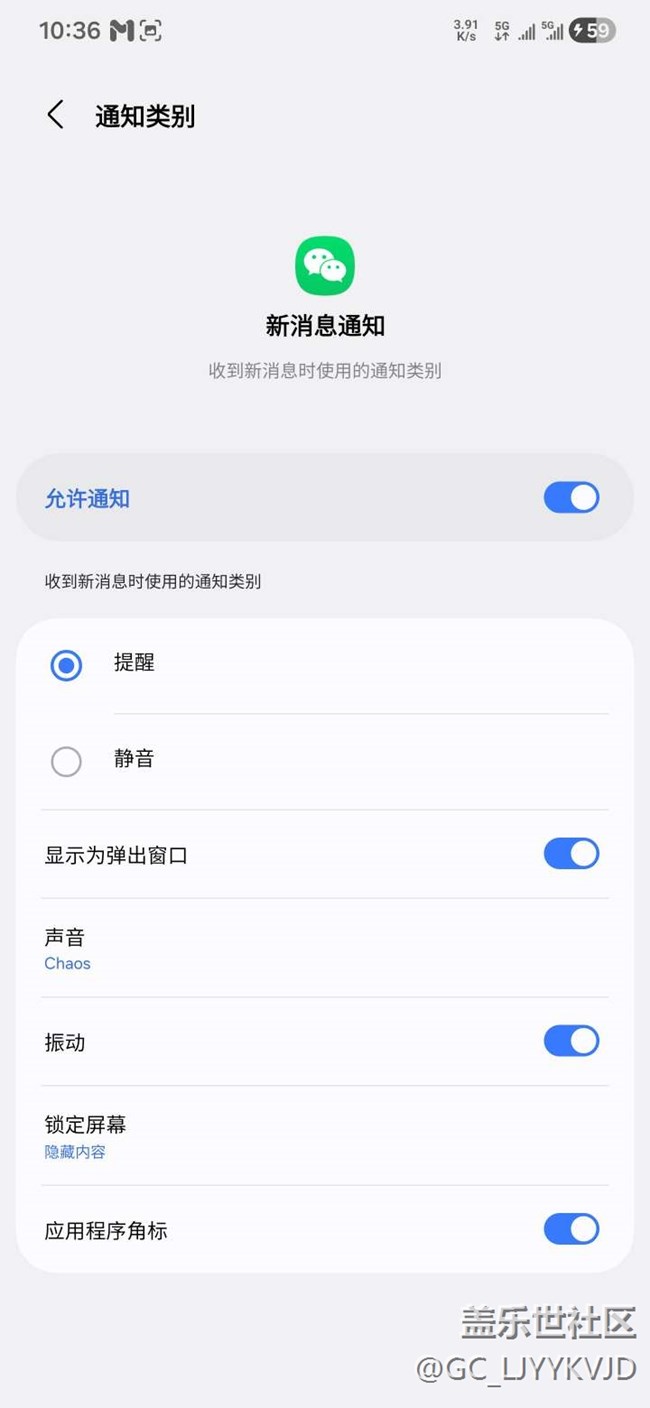Select the 提醒 radio option
Screen dimensions: 650x1408
coord(67,665)
